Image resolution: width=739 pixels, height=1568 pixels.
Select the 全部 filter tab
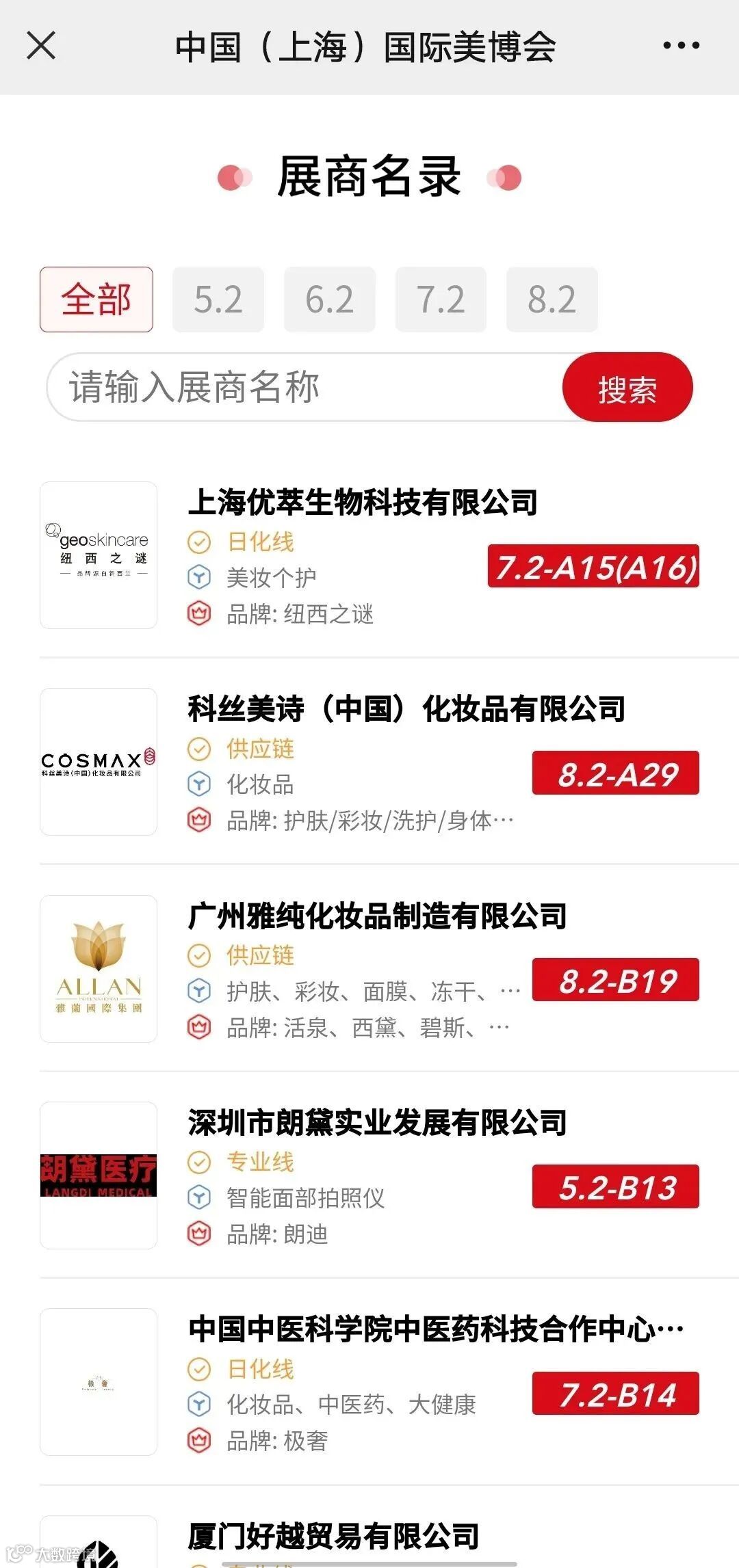coord(96,300)
